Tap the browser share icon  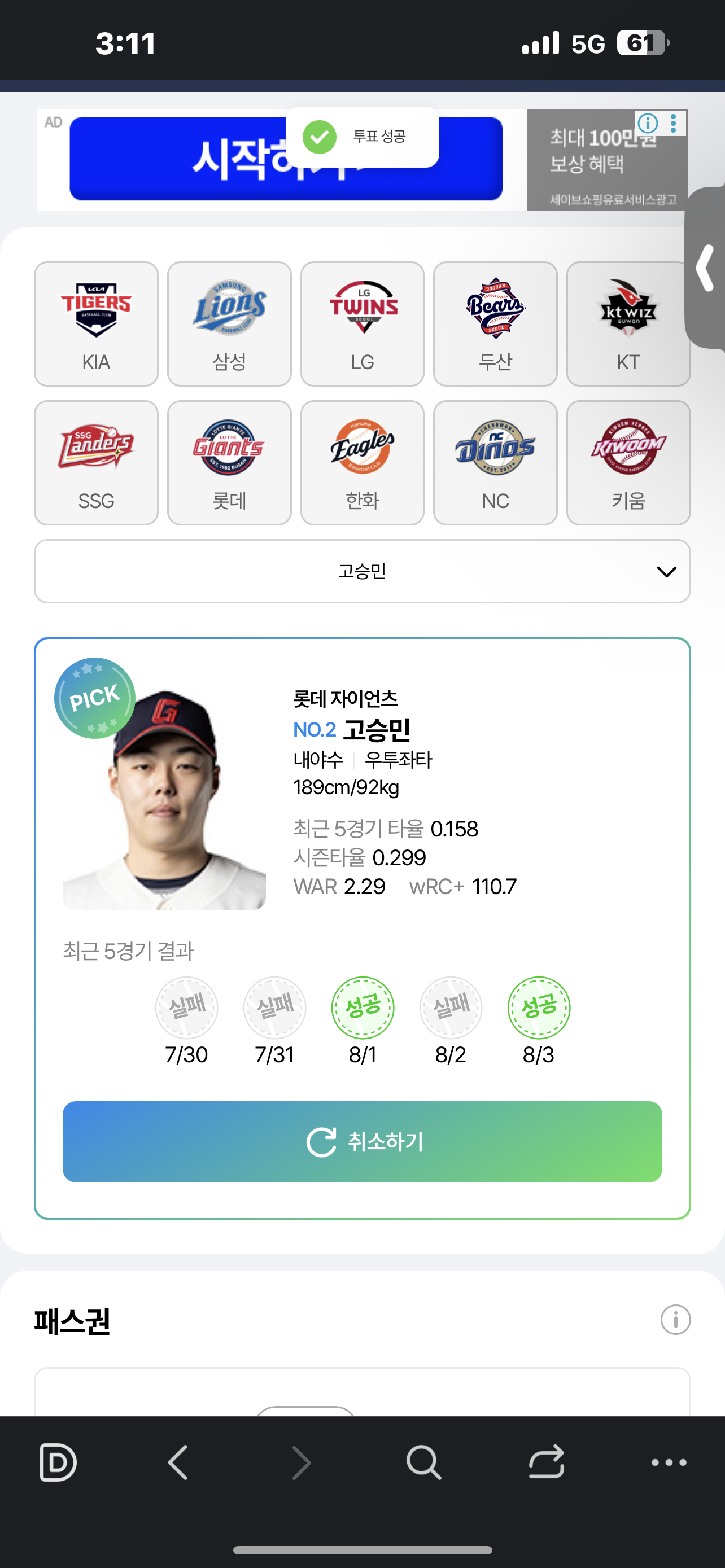point(546,1462)
